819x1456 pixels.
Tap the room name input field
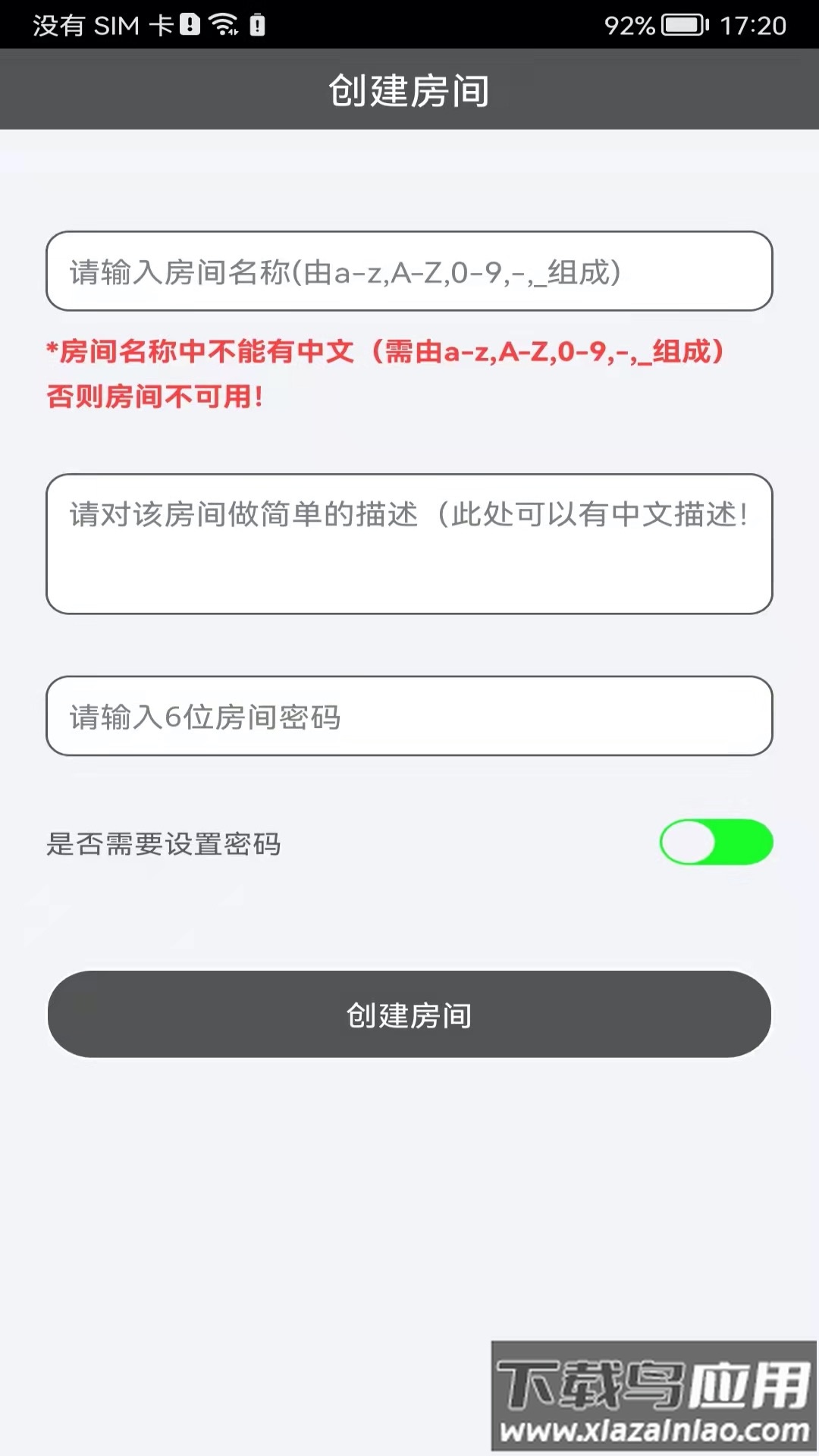[x=409, y=272]
